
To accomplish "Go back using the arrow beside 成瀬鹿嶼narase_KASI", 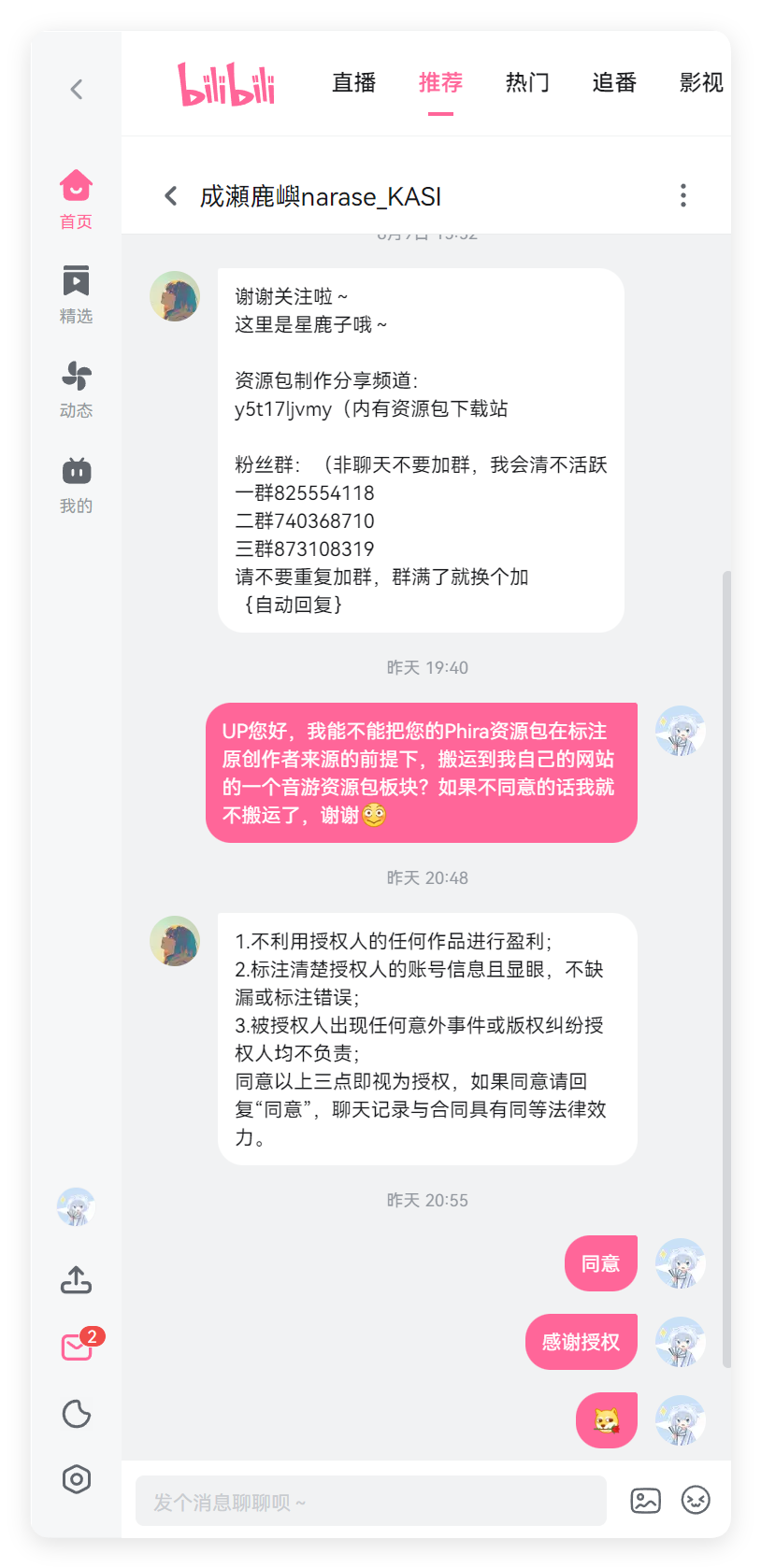I will point(171,196).
